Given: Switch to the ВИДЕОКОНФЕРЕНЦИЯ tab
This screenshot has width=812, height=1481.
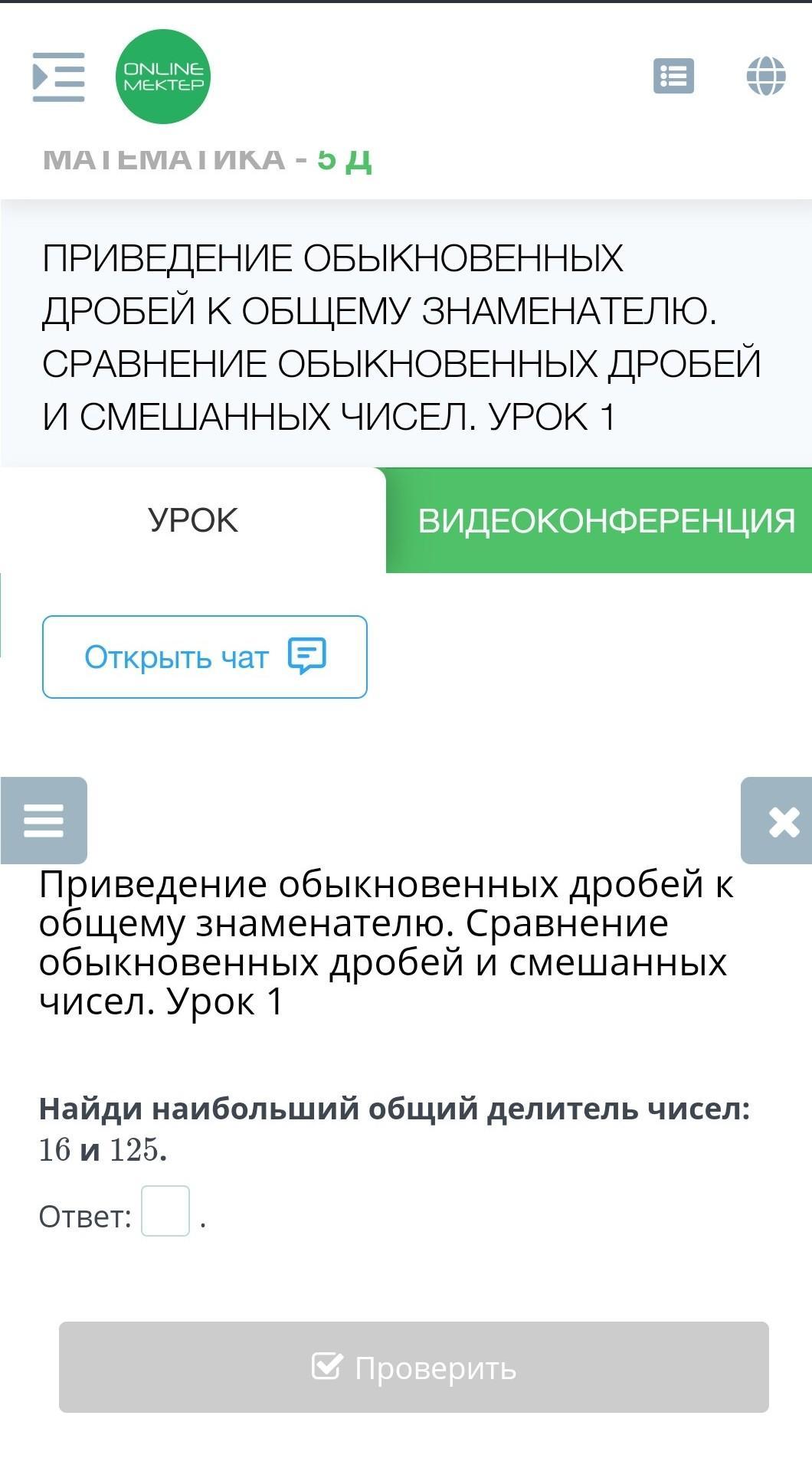Looking at the screenshot, I should tap(605, 521).
